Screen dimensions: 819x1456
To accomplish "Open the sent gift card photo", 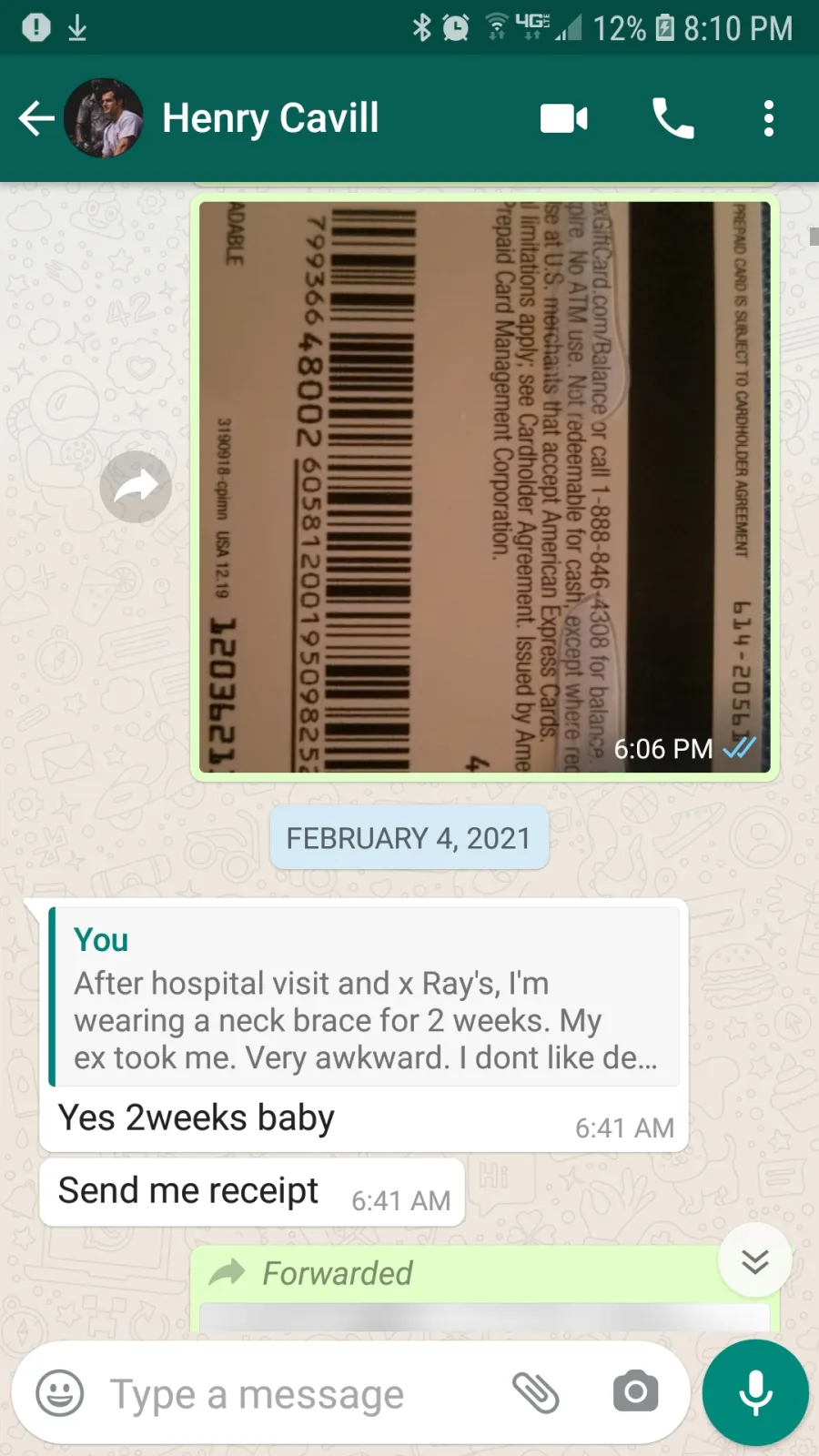I will click(485, 487).
